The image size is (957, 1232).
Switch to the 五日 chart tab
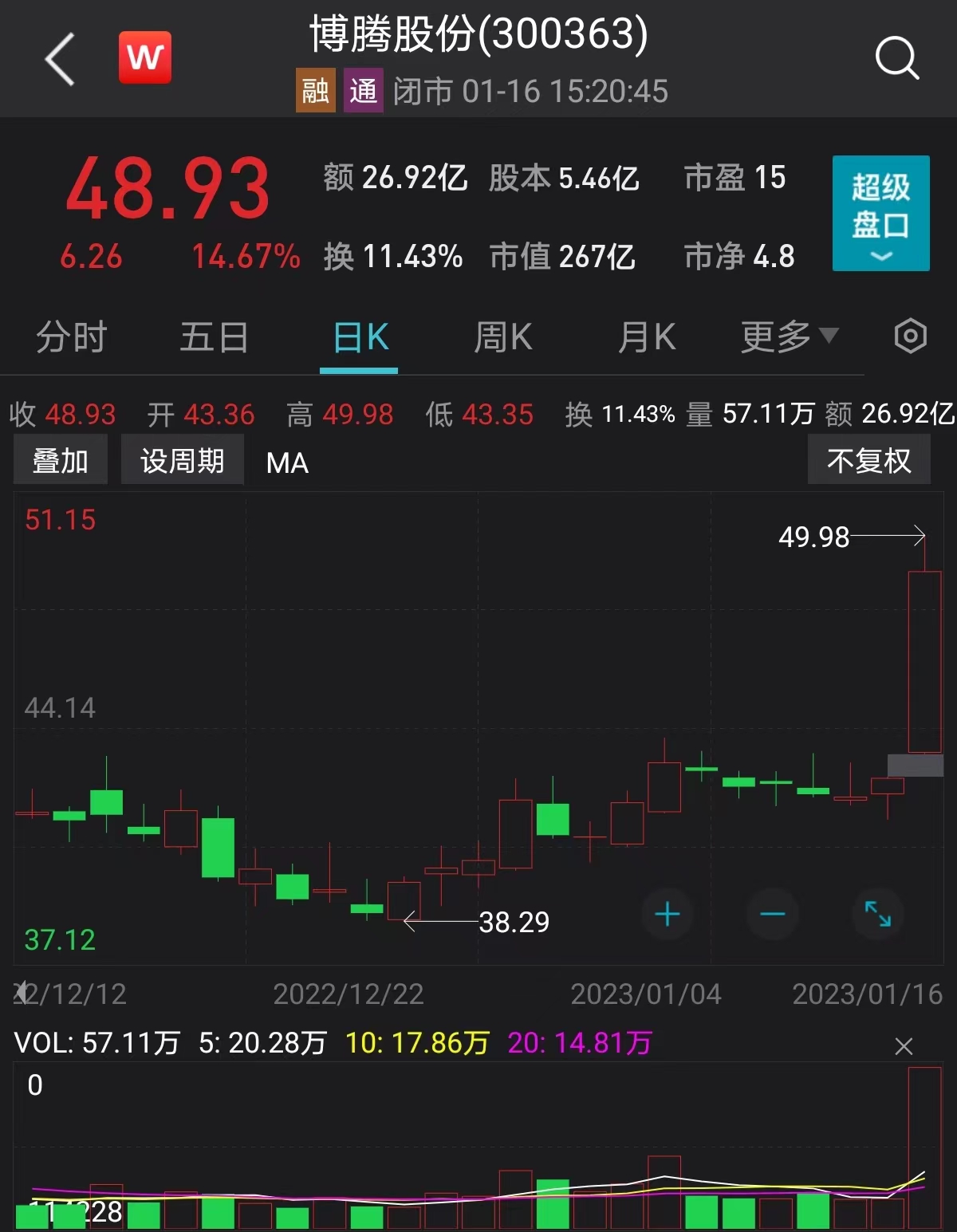pyautogui.click(x=214, y=337)
